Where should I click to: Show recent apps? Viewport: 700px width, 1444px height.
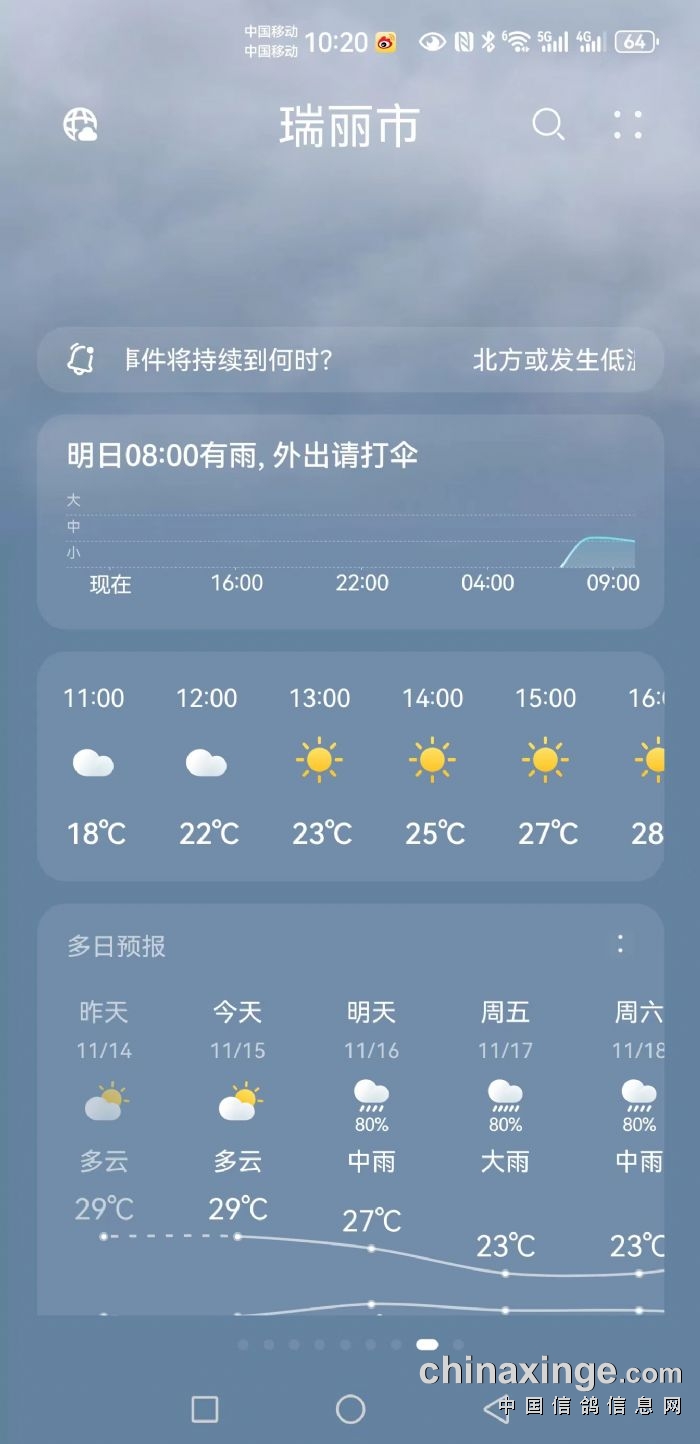(x=205, y=1409)
